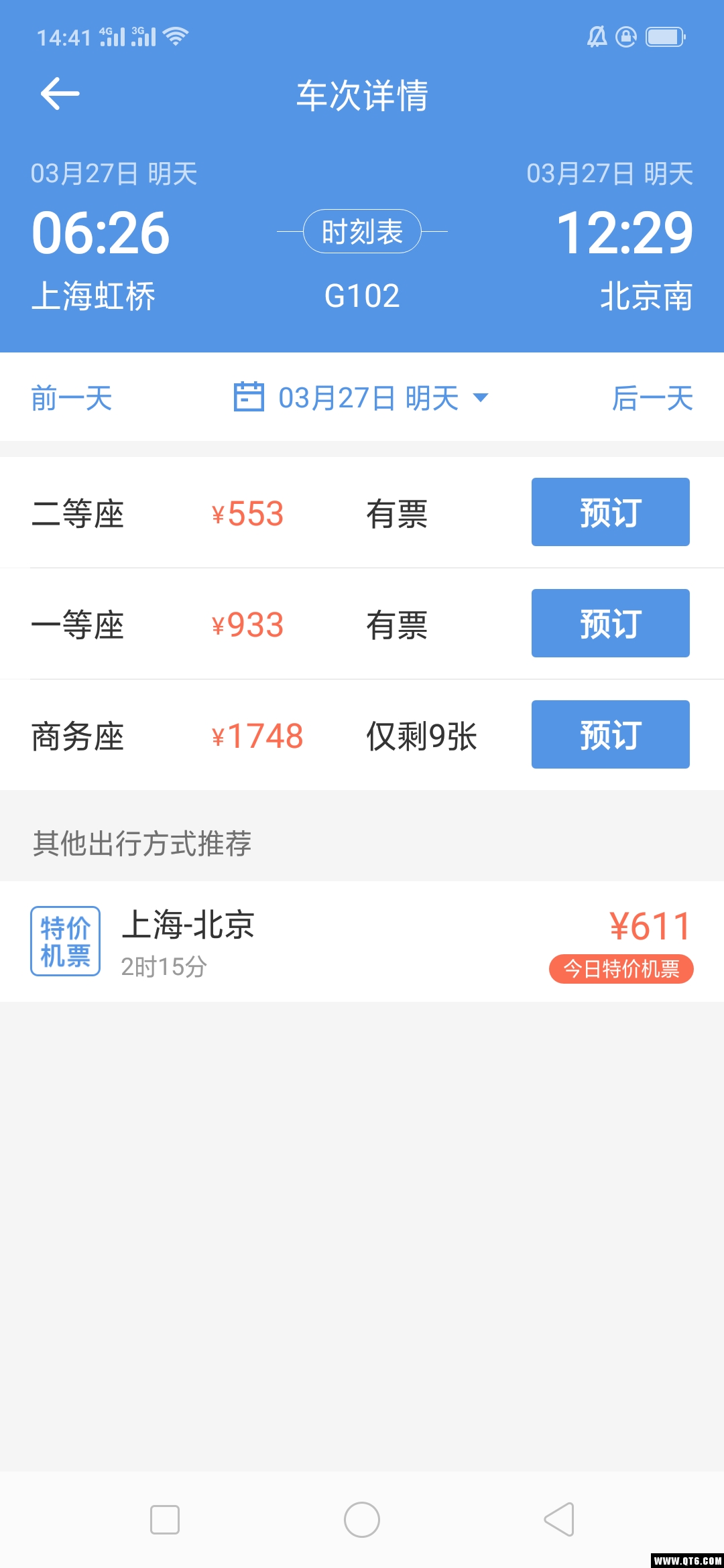Open the 时刻表 timetable for G102
The width and height of the screenshot is (724, 1568).
(362, 232)
